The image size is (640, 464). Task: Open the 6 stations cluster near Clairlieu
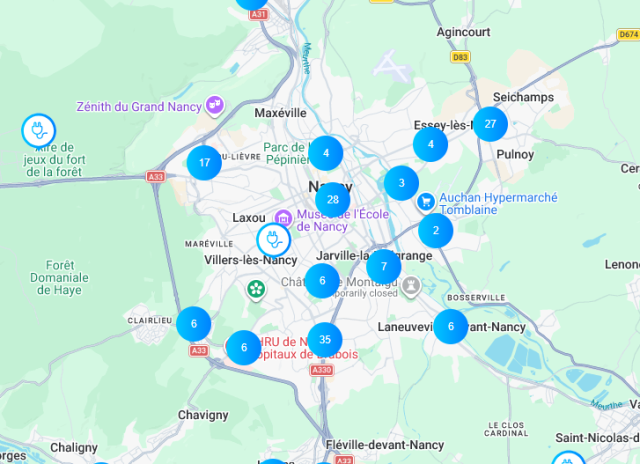tap(193, 324)
